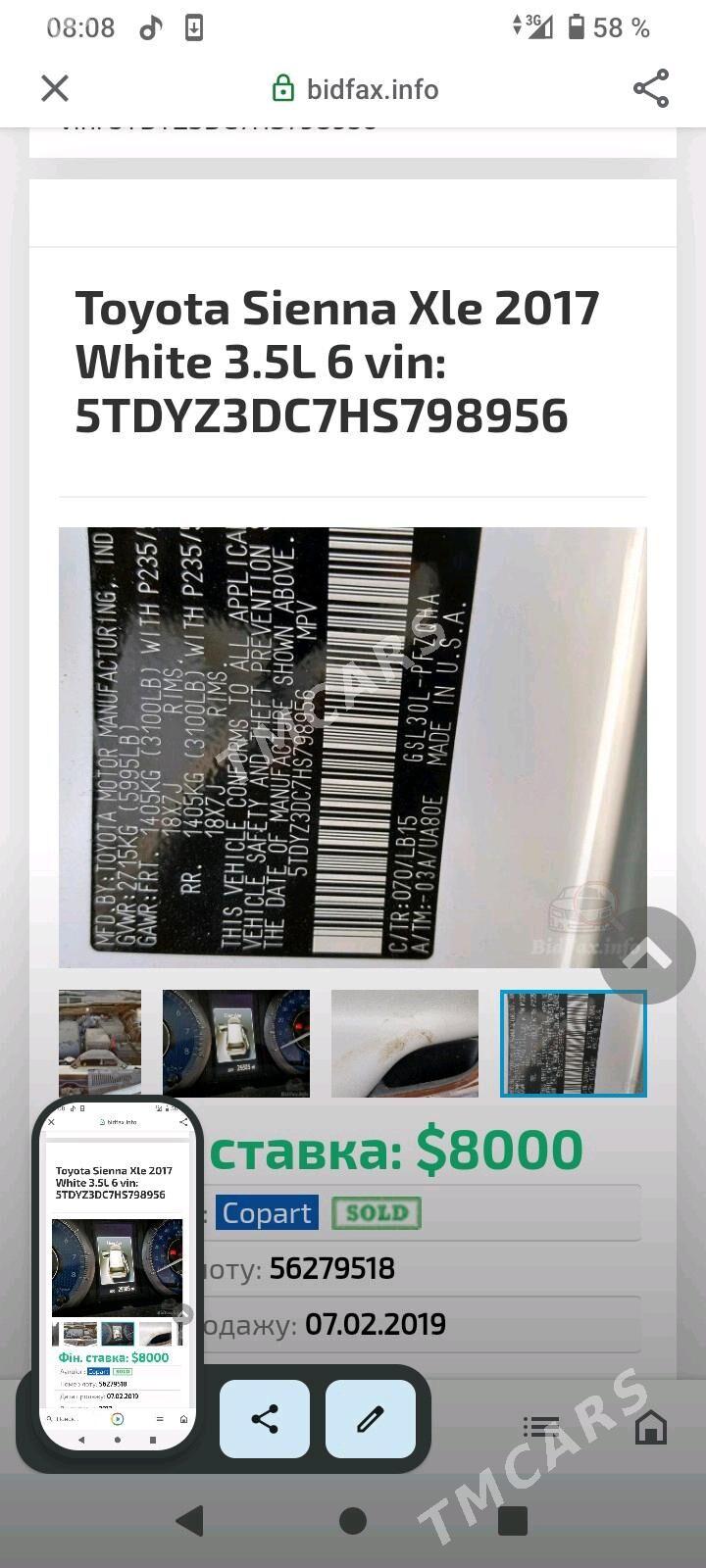Share the captured screenshot
This screenshot has width=706, height=1568.
click(265, 1419)
